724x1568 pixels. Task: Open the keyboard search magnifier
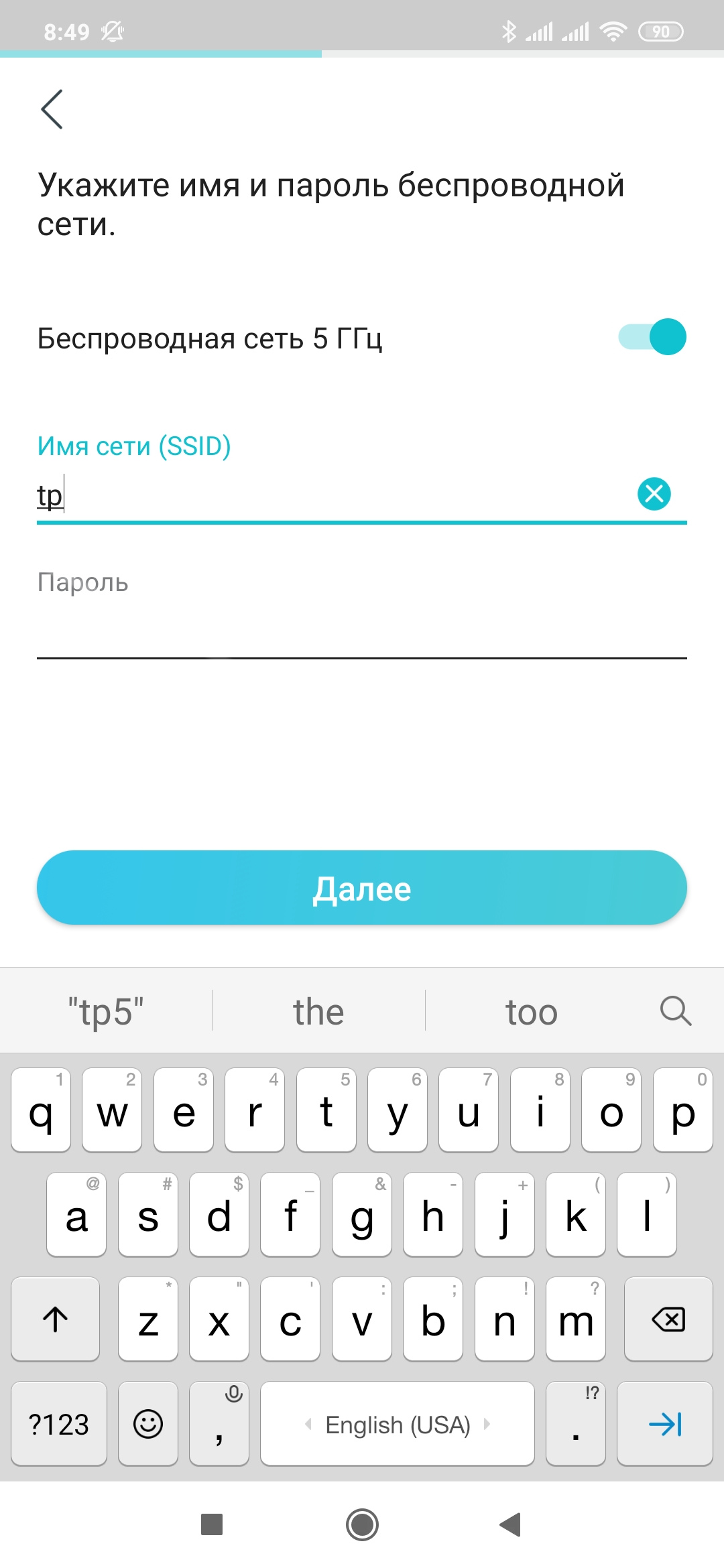[675, 1010]
